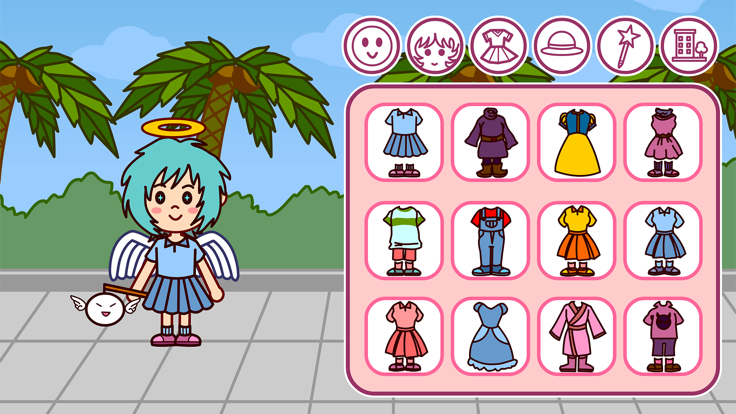Select the blue denim overalls outfit
Screen dimensions: 736x414
[490, 240]
